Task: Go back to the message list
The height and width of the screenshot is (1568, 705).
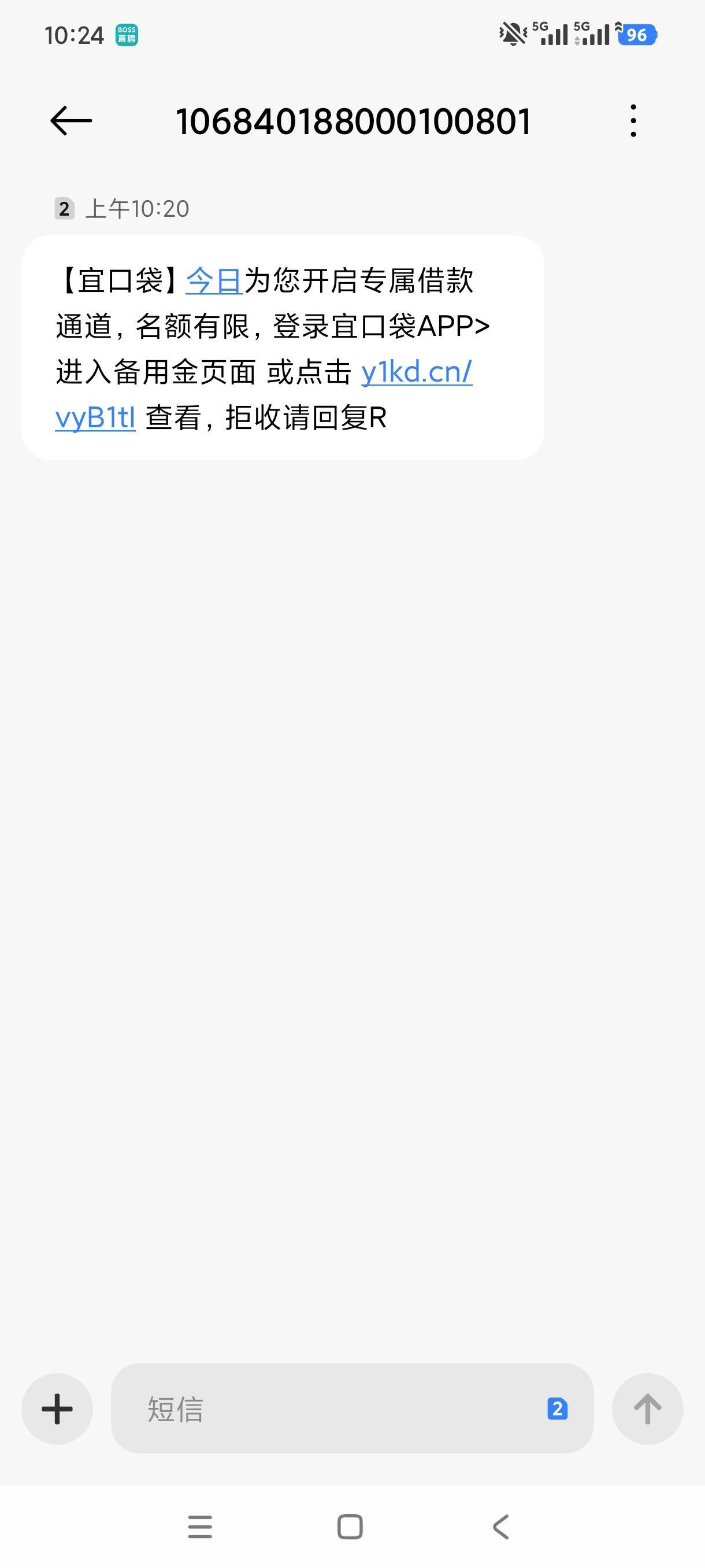Action: [71, 120]
